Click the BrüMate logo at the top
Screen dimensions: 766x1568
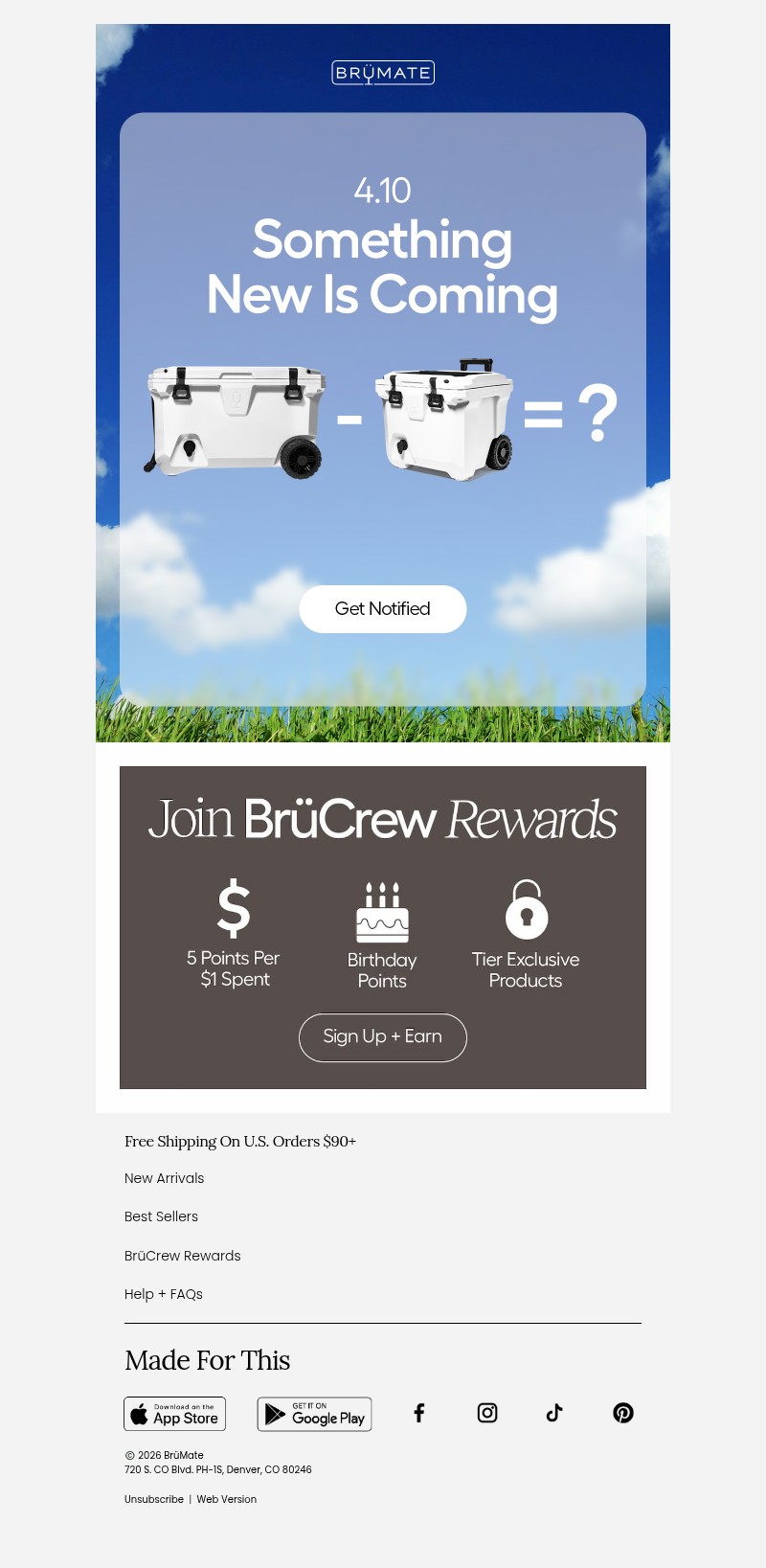pyautogui.click(x=382, y=72)
